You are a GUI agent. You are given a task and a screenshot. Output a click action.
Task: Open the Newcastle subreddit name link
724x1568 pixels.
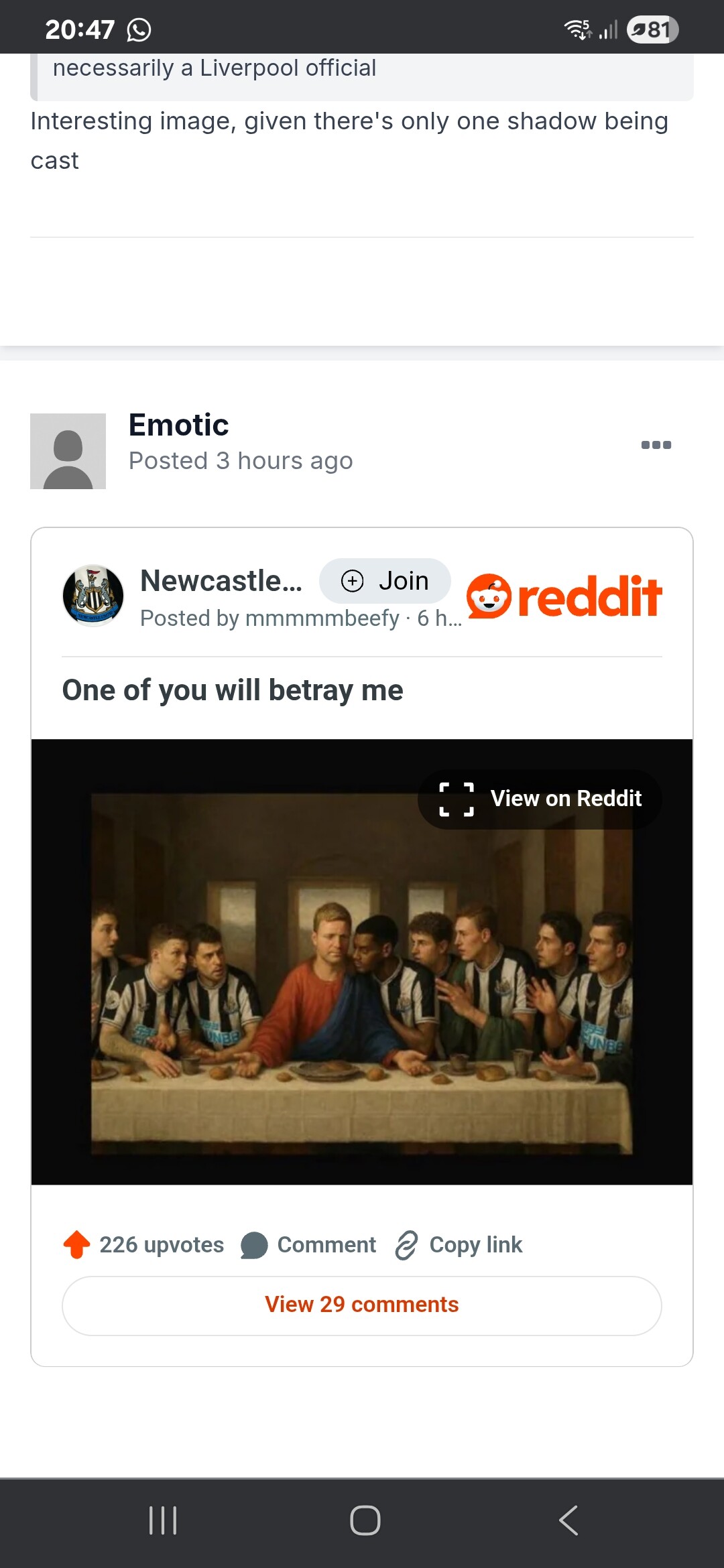(x=221, y=581)
